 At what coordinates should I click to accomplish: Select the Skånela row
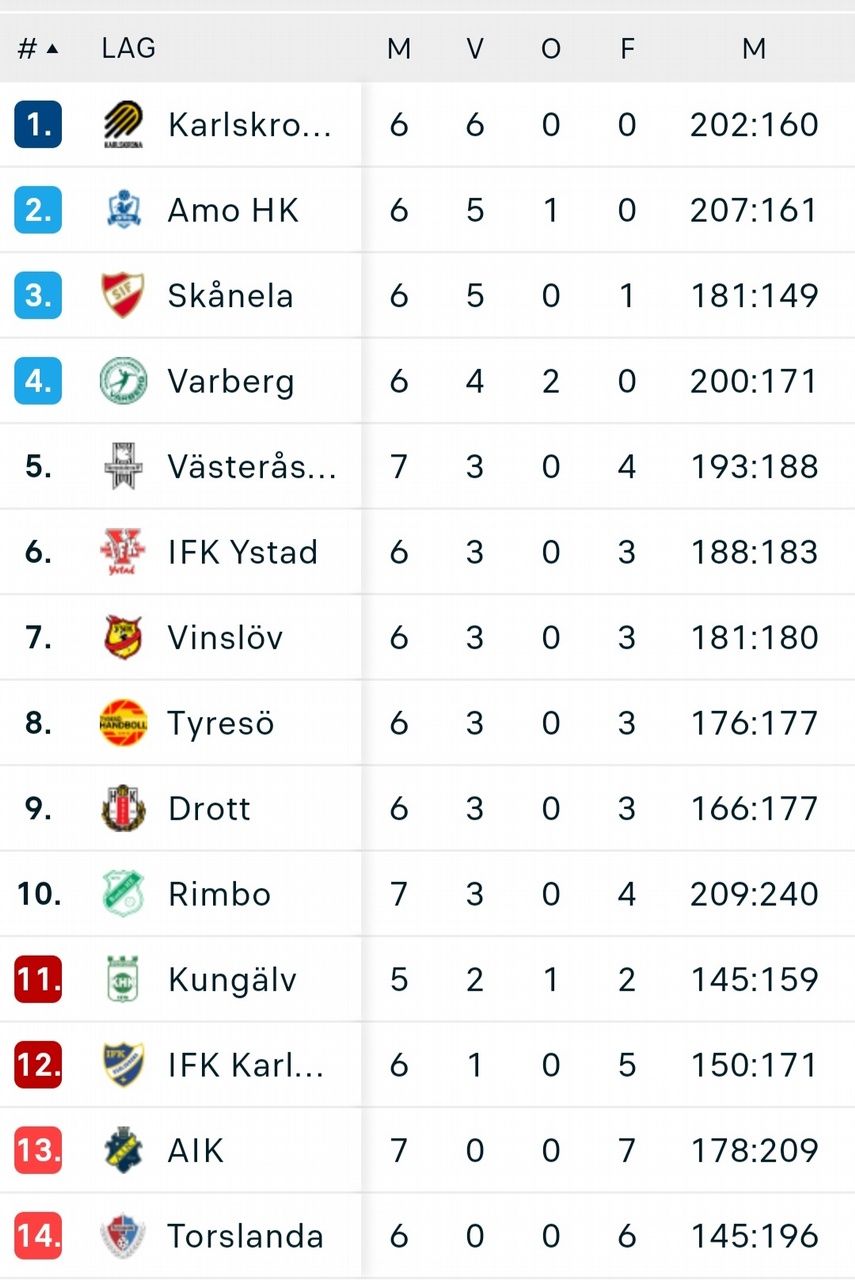point(427,296)
